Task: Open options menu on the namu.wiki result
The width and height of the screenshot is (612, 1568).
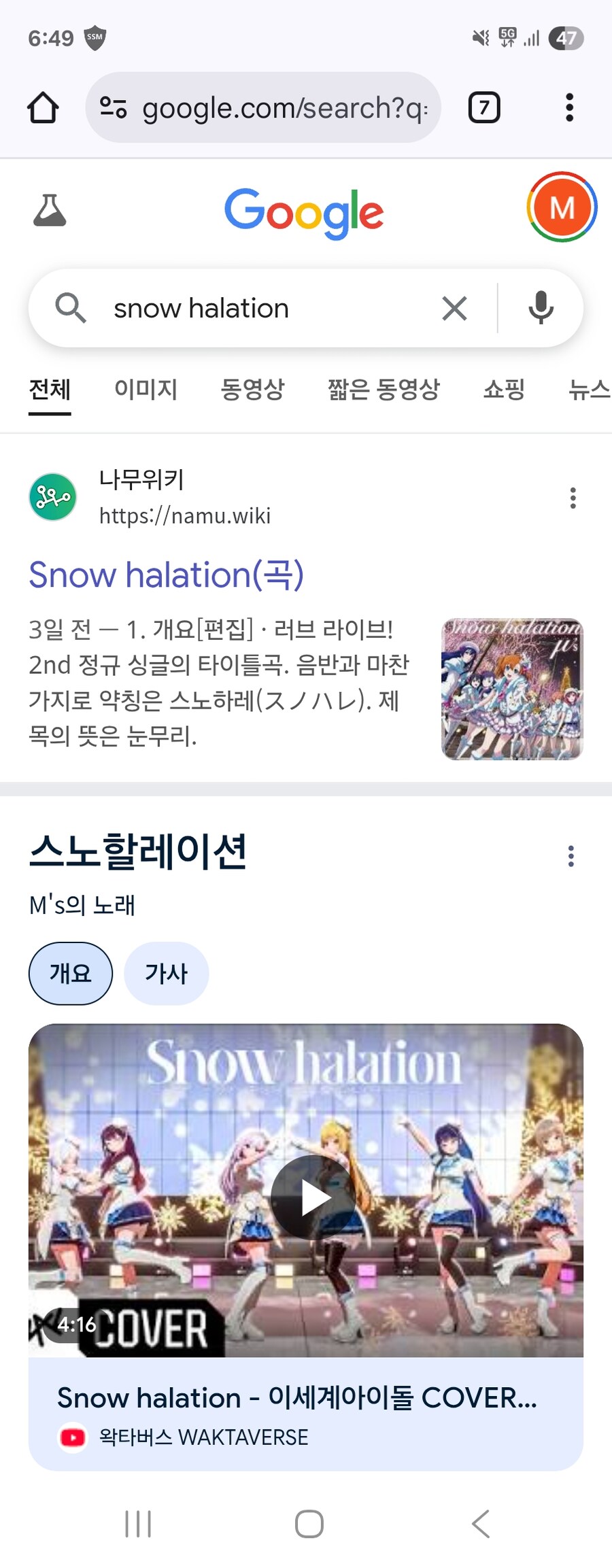Action: pos(573,497)
